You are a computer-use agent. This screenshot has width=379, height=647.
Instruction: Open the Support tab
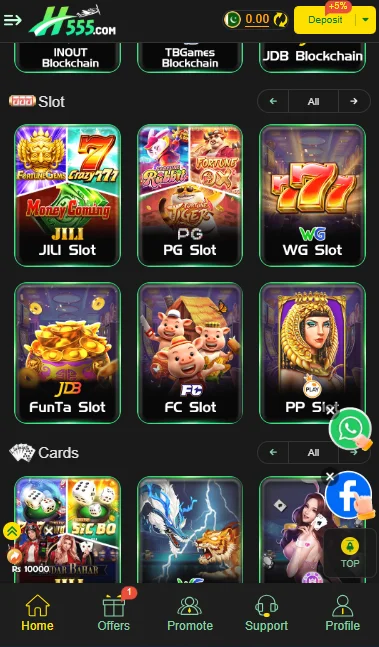[266, 613]
